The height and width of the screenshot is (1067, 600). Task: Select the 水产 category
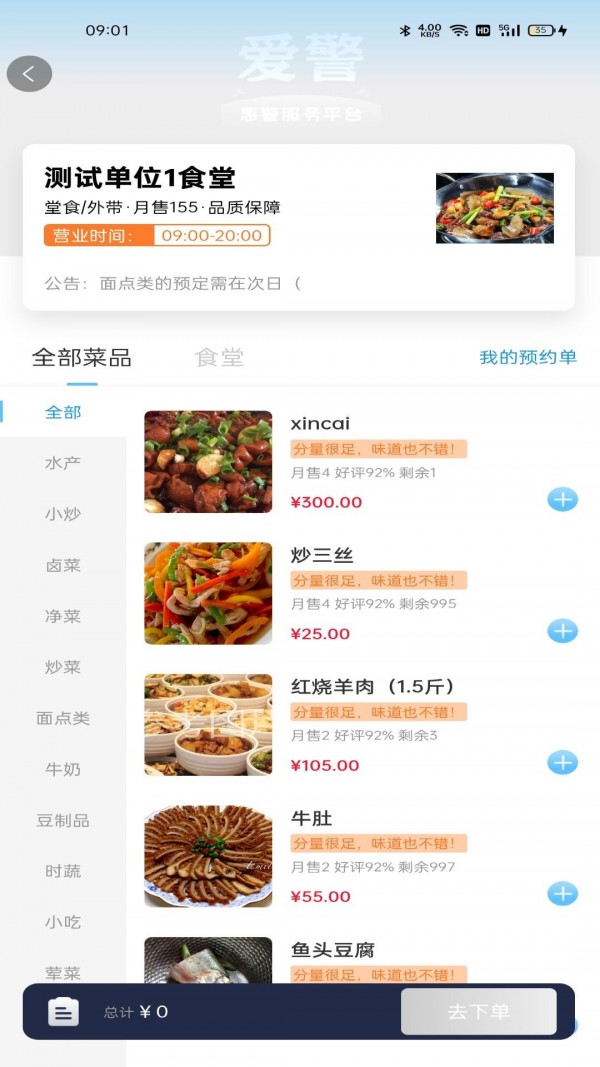(63, 463)
